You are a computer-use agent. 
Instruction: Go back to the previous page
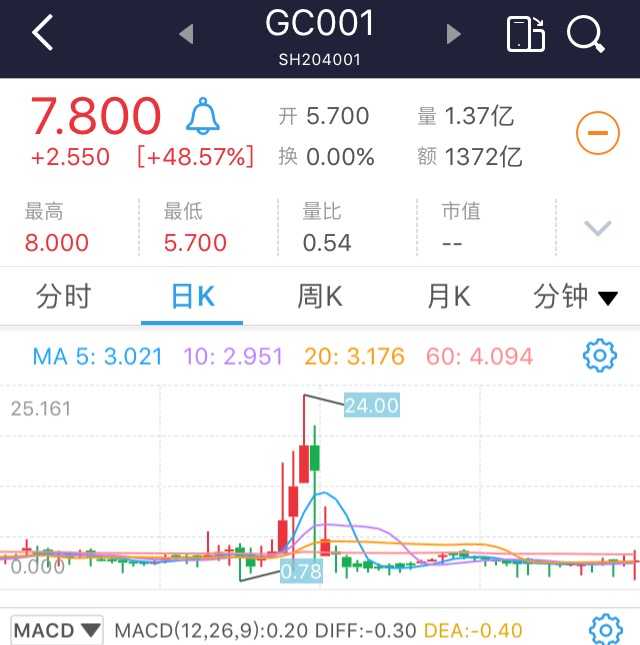click(x=42, y=34)
